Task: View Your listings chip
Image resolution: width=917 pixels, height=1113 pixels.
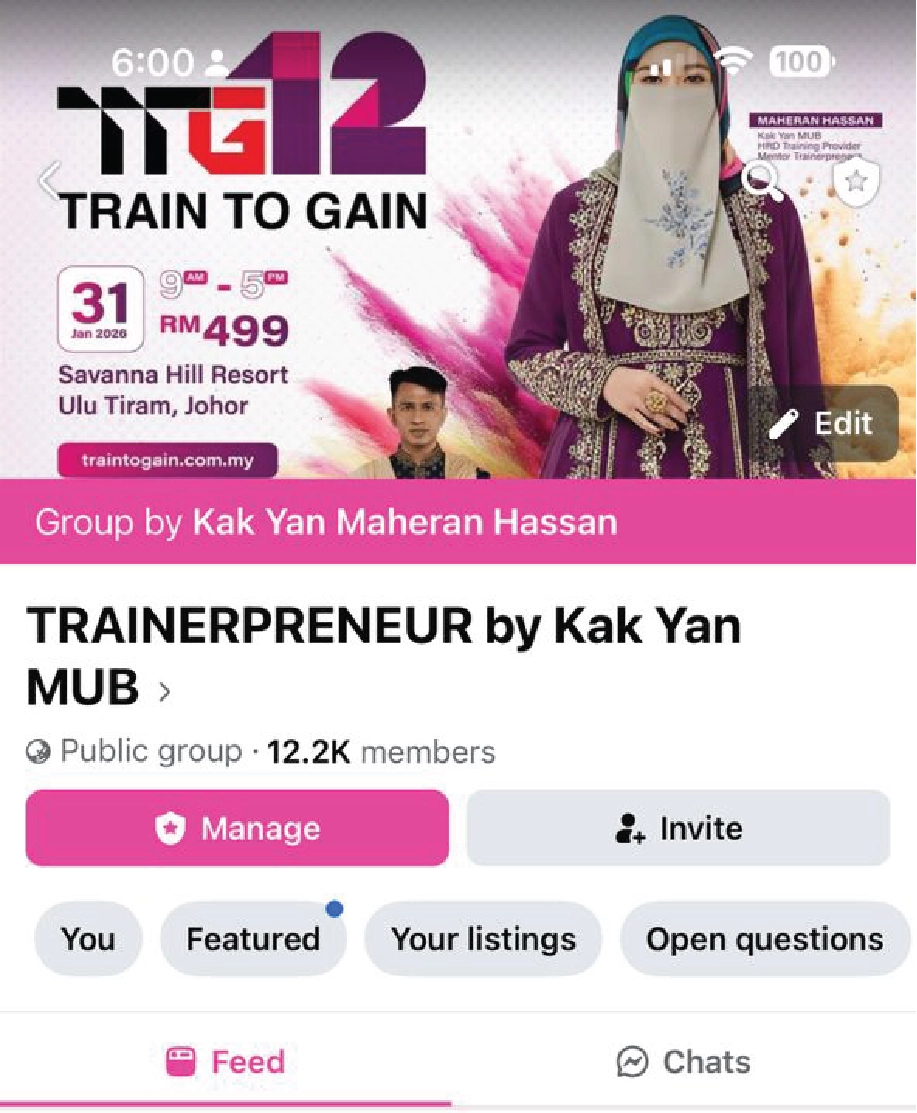Action: tap(483, 939)
